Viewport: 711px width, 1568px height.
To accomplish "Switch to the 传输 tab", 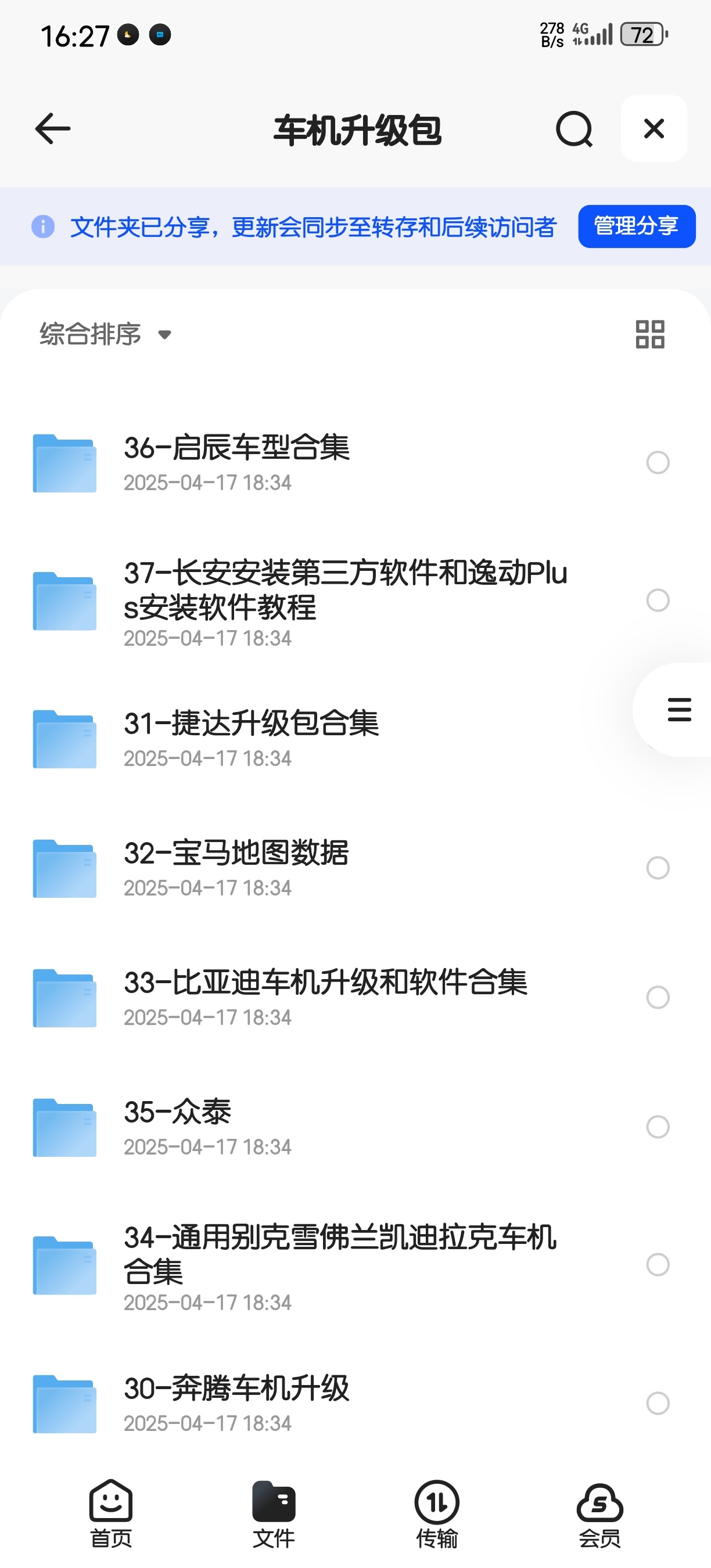I will pos(436,1513).
